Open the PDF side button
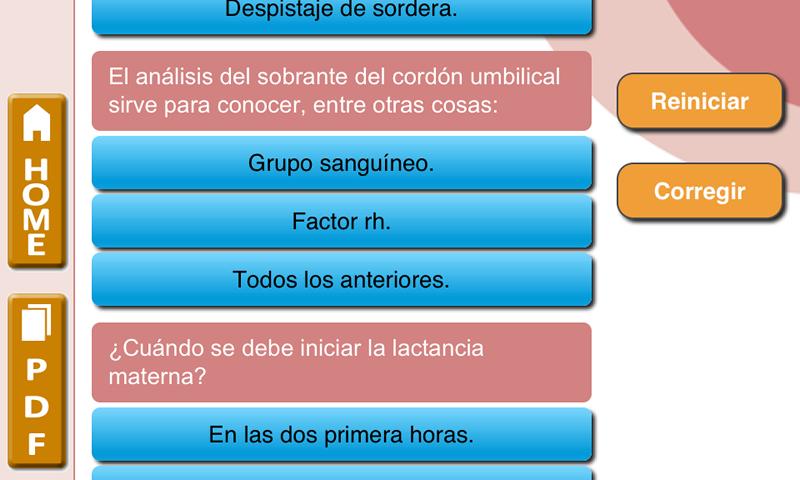 pos(37,381)
